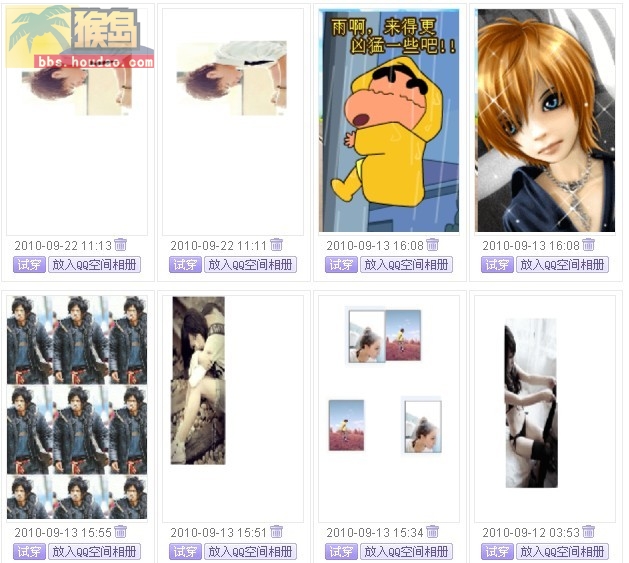Tap 试穿 under the 2010-09-12 03:53 item
Image resolution: width=629 pixels, height=563 pixels.
[x=497, y=552]
